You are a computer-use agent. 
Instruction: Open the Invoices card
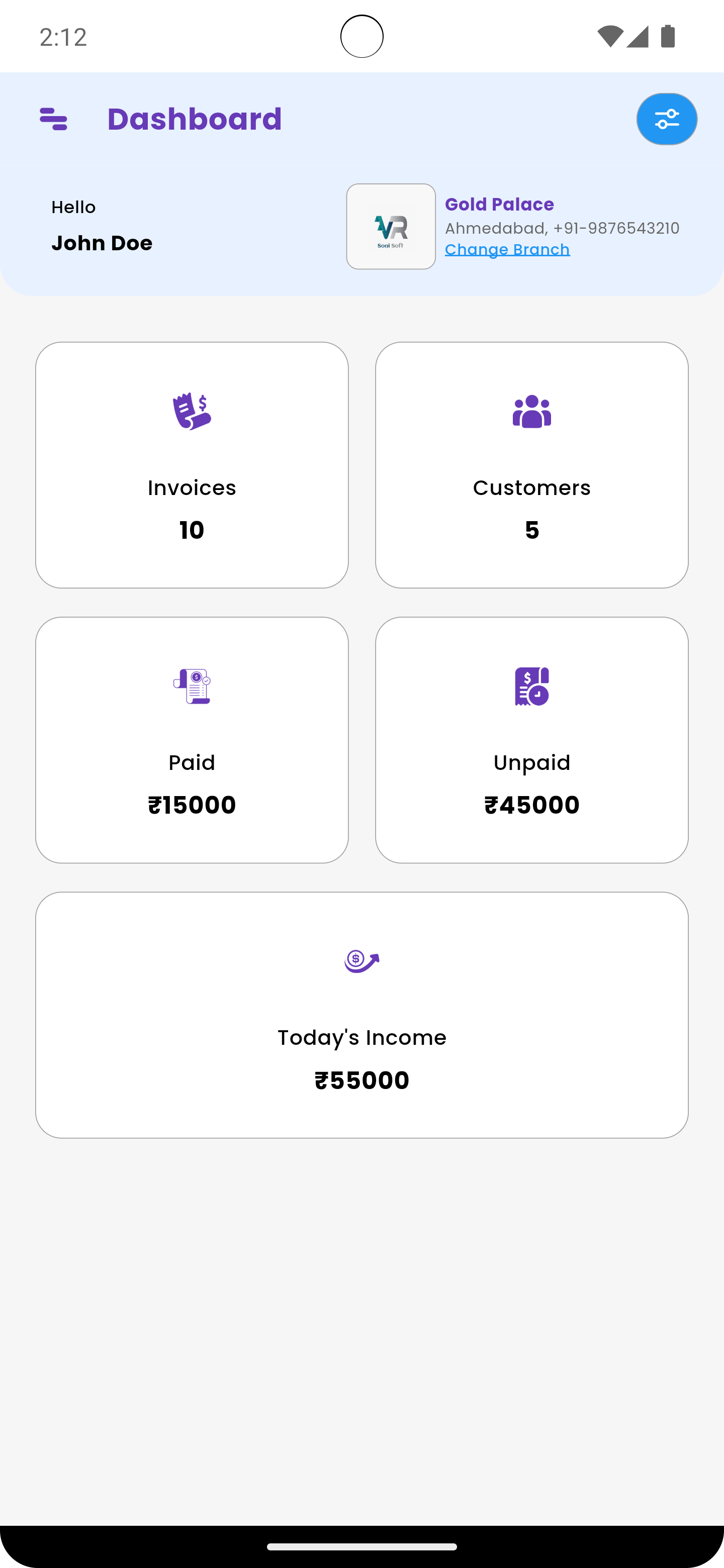(192, 464)
